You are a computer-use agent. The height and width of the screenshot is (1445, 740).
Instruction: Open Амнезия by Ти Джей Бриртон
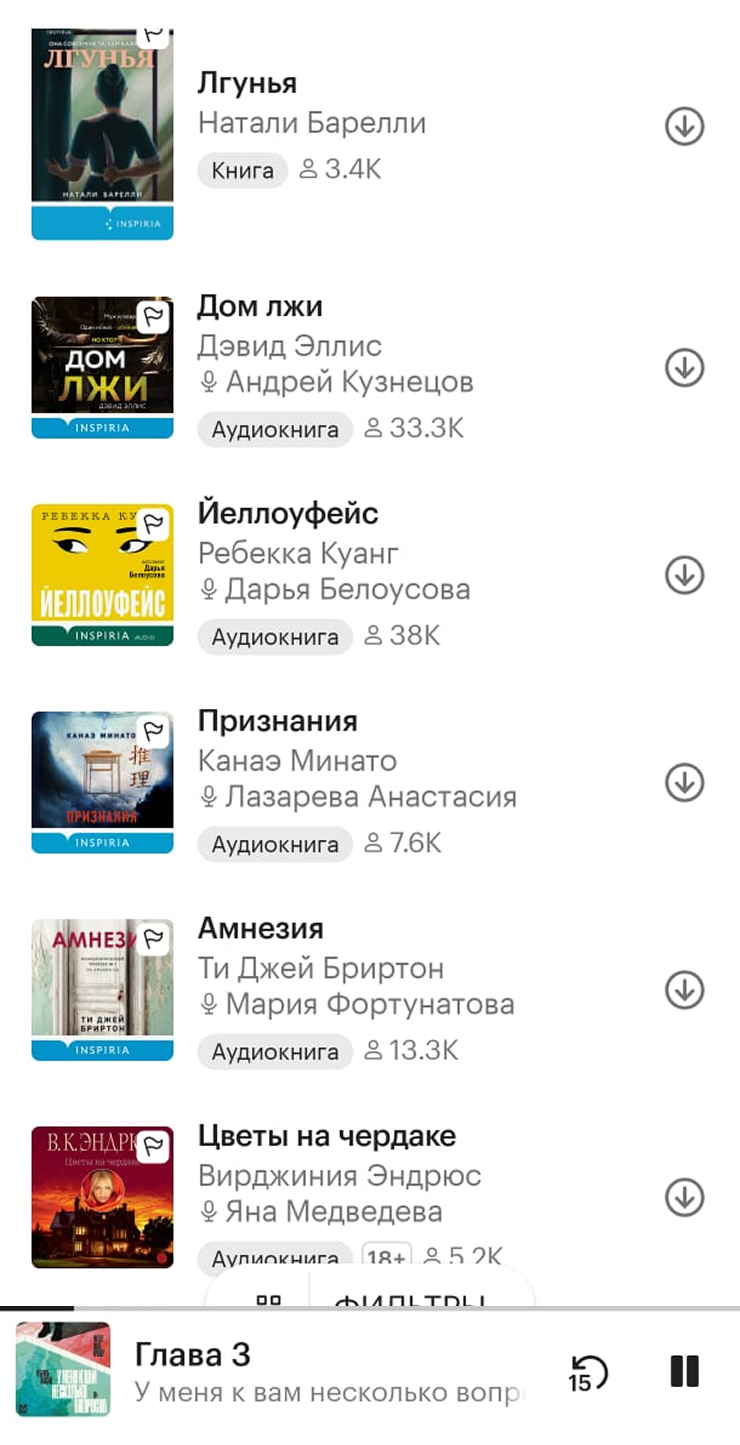[260, 928]
